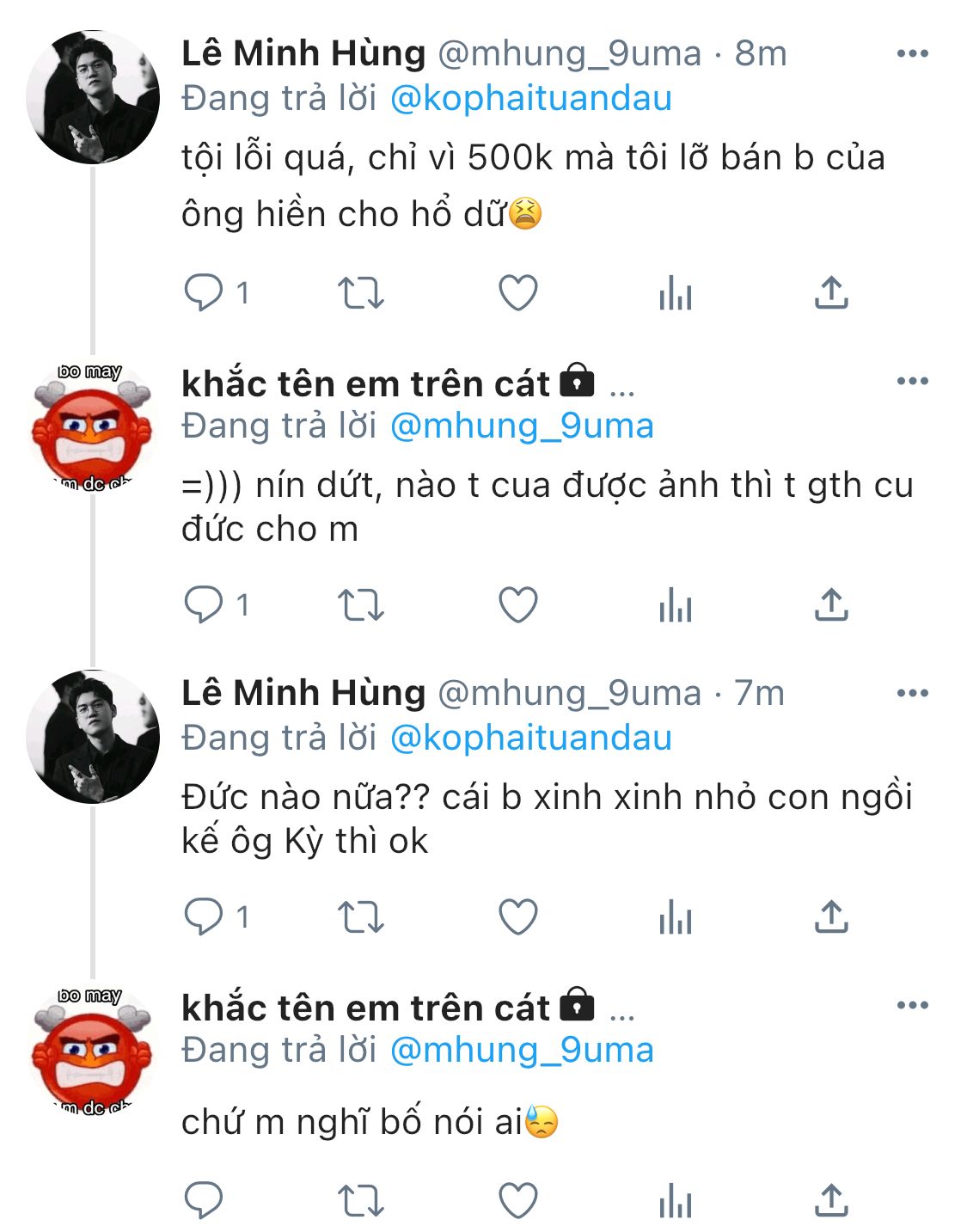
Task: Share the tweet 'chứ m nghĩ bố nói ai'
Action: 831,1200
